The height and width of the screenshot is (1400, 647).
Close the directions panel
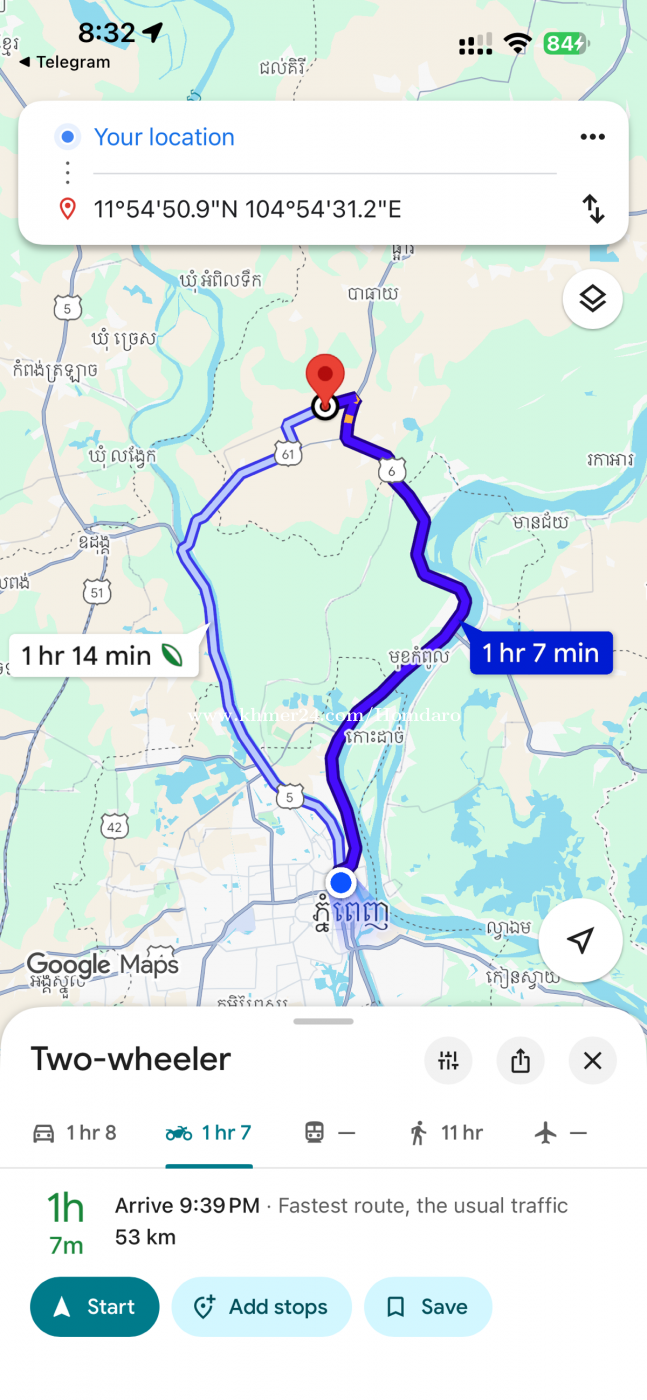pyautogui.click(x=592, y=1060)
